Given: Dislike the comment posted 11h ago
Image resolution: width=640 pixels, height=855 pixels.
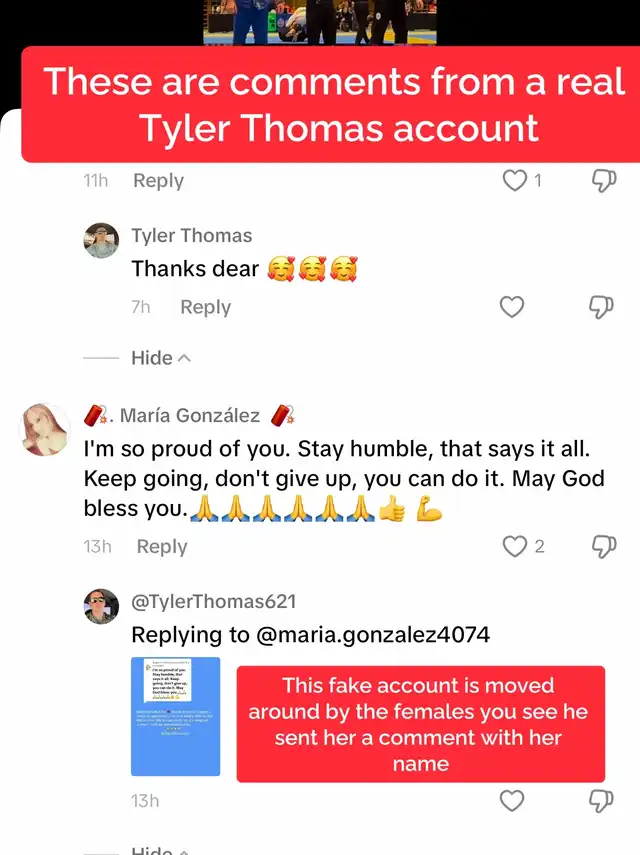Looking at the screenshot, I should pyautogui.click(x=602, y=180).
